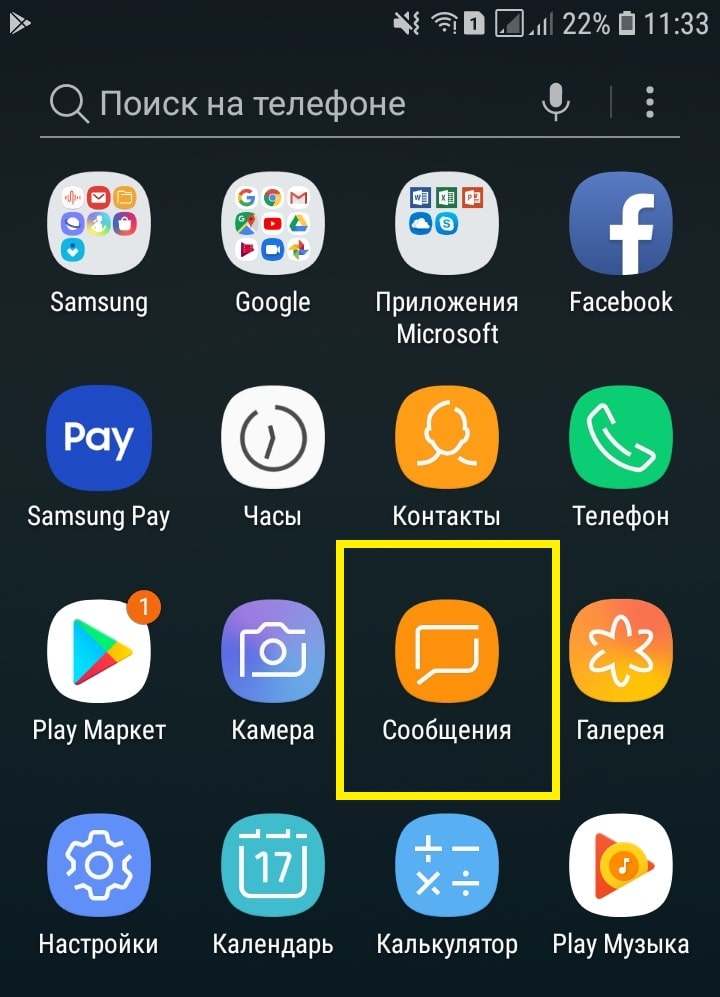Start voice search with the microphone

[556, 102]
